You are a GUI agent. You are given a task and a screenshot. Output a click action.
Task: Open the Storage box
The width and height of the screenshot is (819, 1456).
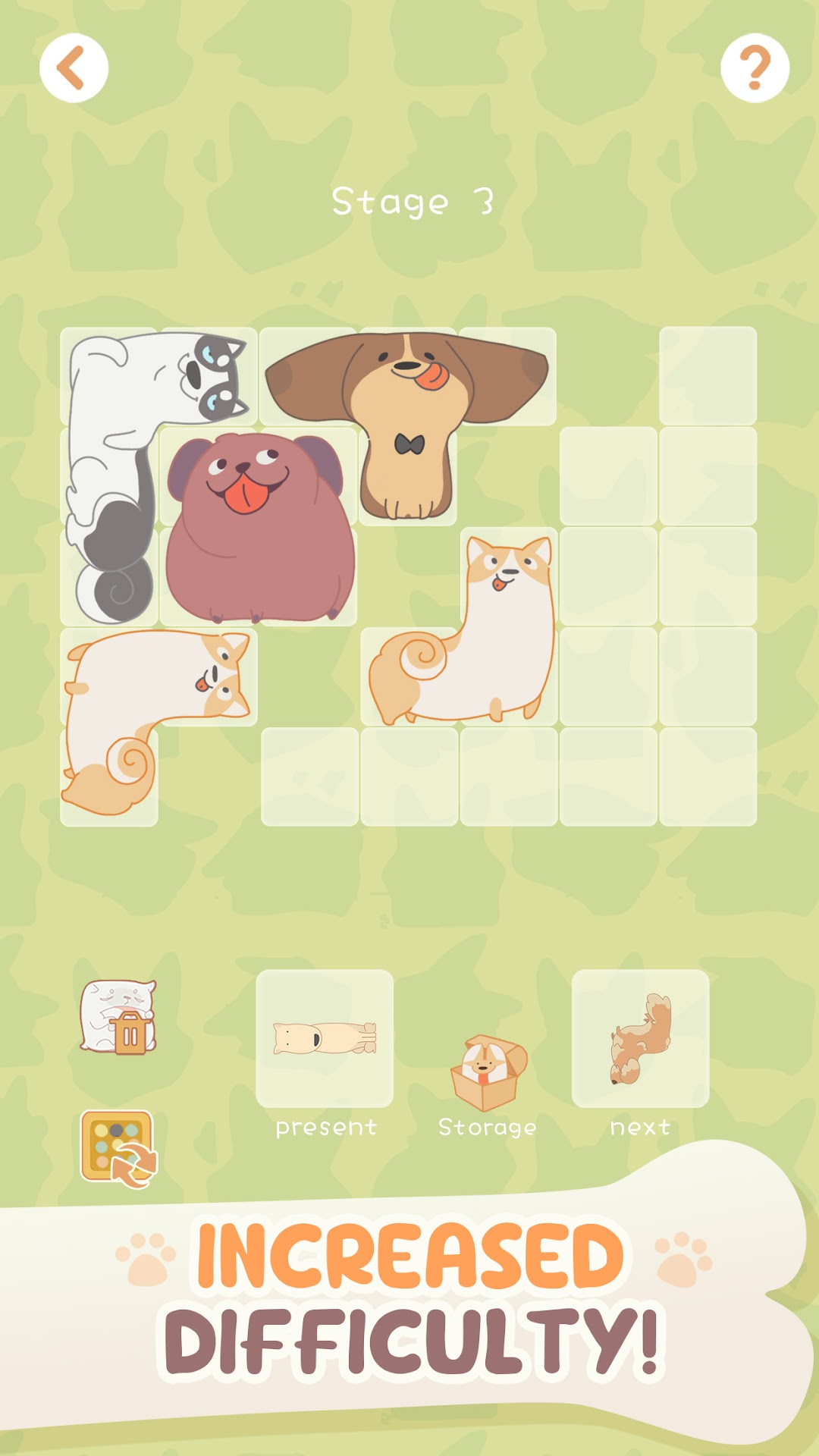[x=488, y=1072]
